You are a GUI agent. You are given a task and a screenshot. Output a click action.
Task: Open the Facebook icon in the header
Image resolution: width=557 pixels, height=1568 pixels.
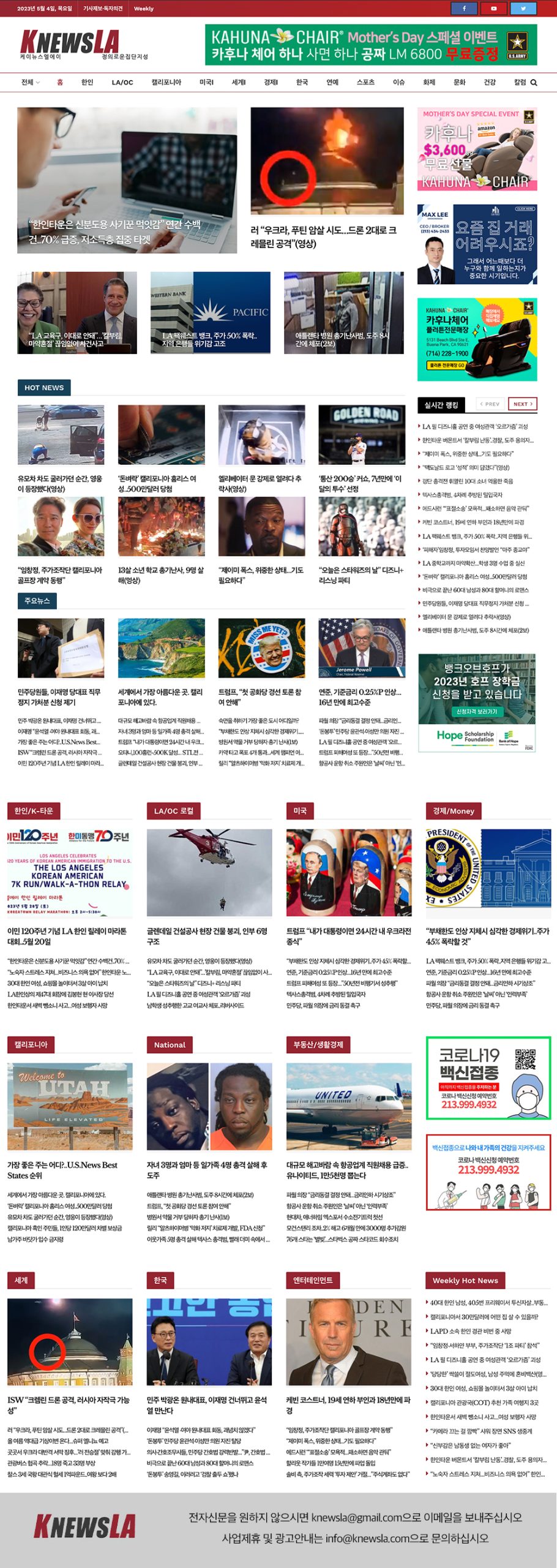pyautogui.click(x=464, y=9)
